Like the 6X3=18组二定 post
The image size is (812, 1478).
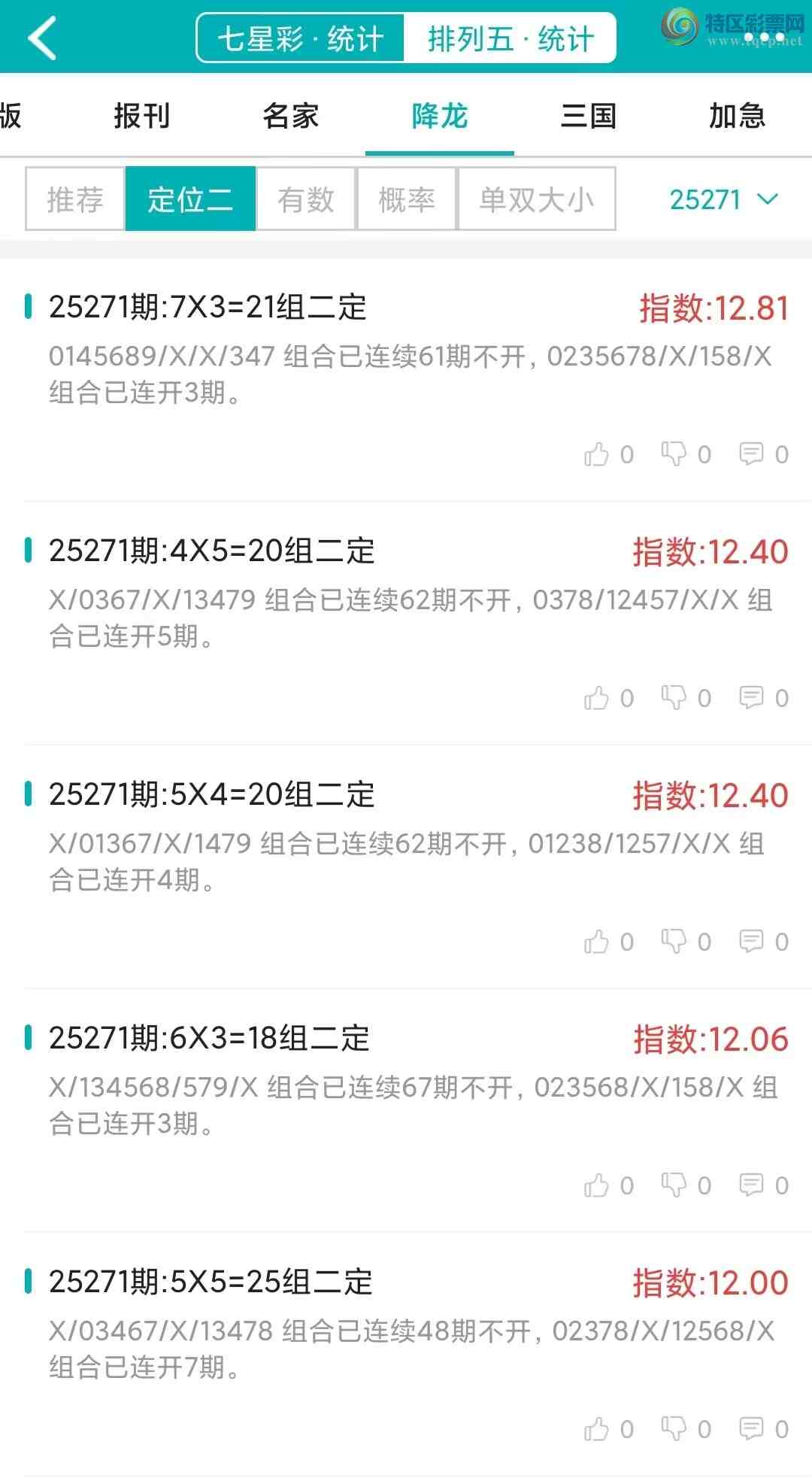click(598, 1185)
